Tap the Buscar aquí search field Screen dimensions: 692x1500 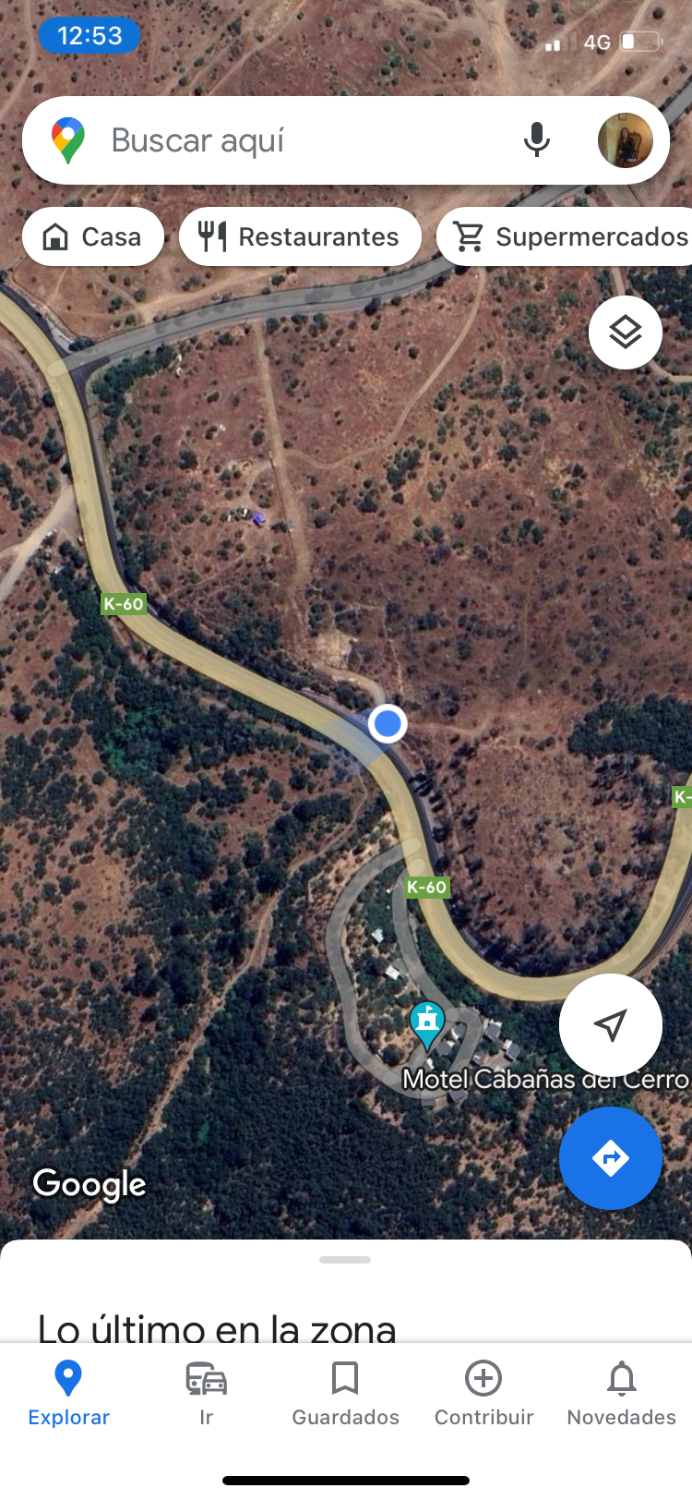click(x=300, y=141)
